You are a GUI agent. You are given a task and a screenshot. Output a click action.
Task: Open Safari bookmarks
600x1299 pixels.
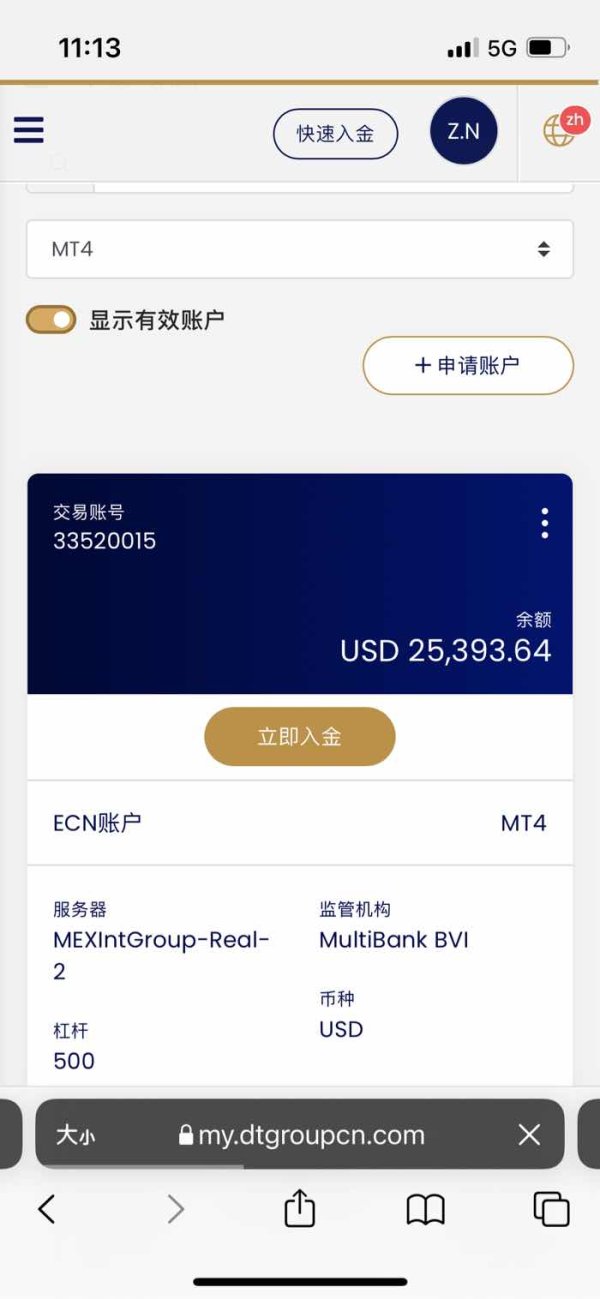click(x=425, y=1211)
